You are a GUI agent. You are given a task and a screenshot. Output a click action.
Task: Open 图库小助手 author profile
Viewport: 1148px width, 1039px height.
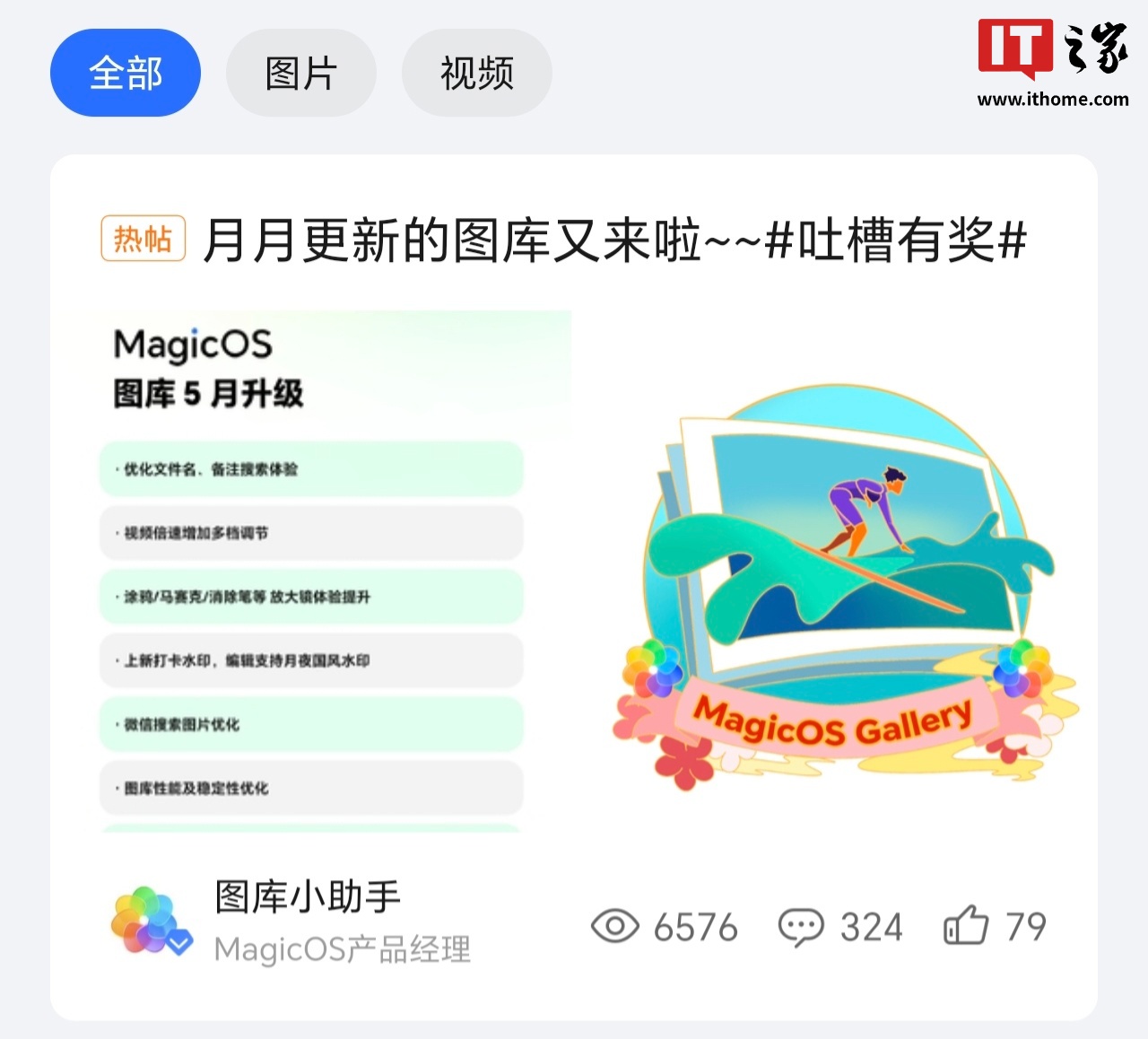tap(307, 896)
